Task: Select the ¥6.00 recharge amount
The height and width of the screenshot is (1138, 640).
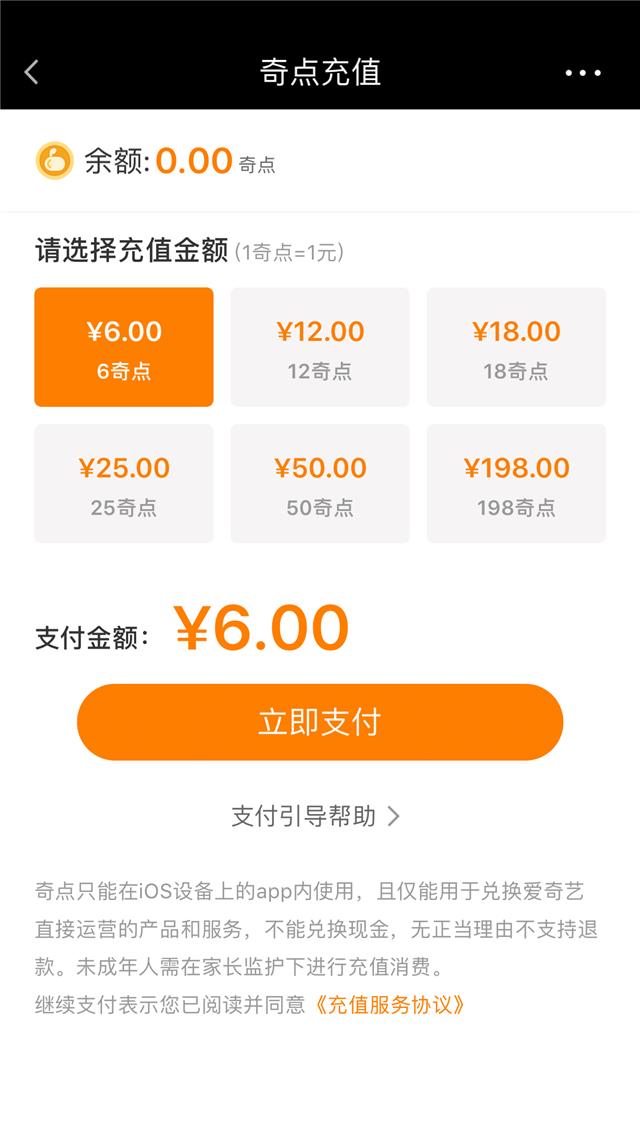Action: [x=124, y=347]
